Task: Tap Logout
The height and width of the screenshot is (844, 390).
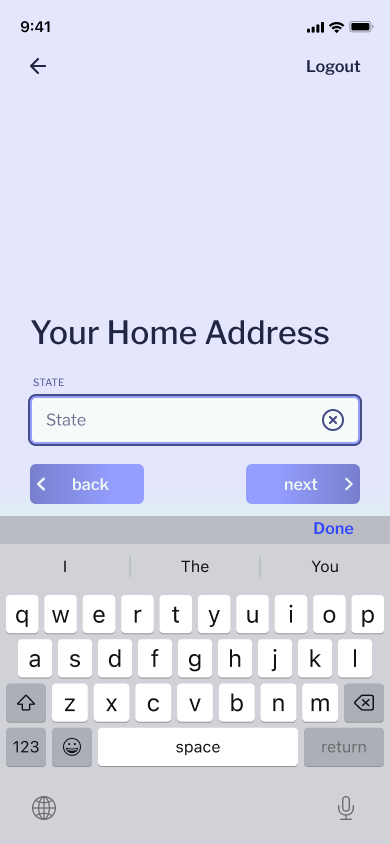Action: point(333,66)
